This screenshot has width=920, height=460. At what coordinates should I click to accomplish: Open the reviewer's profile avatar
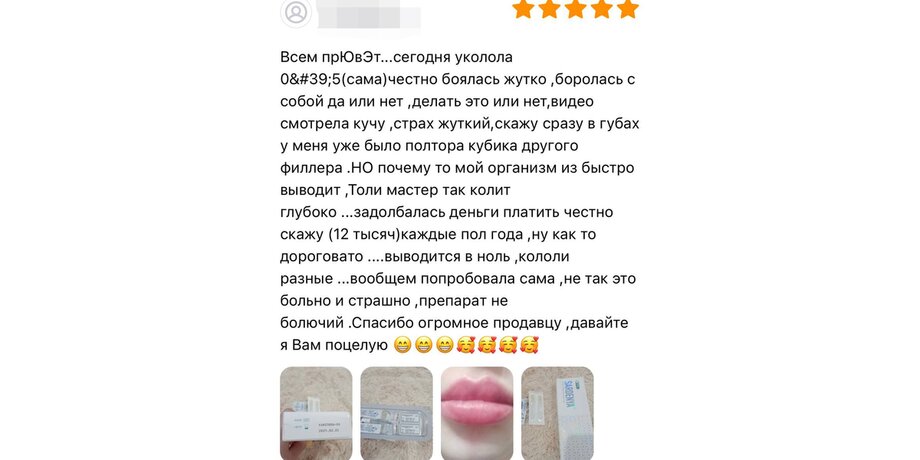coord(296,13)
